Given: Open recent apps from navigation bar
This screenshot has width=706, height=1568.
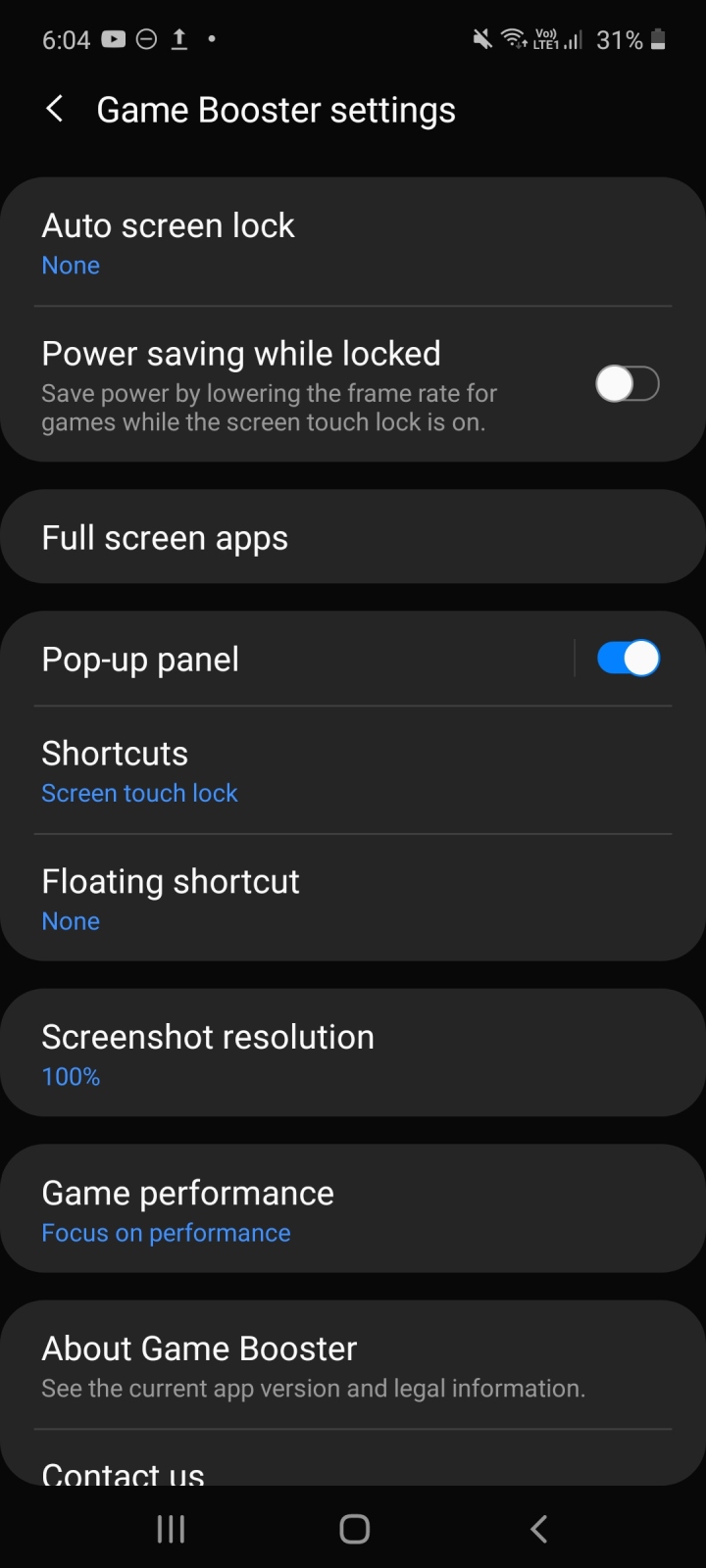Looking at the screenshot, I should 172,1529.
